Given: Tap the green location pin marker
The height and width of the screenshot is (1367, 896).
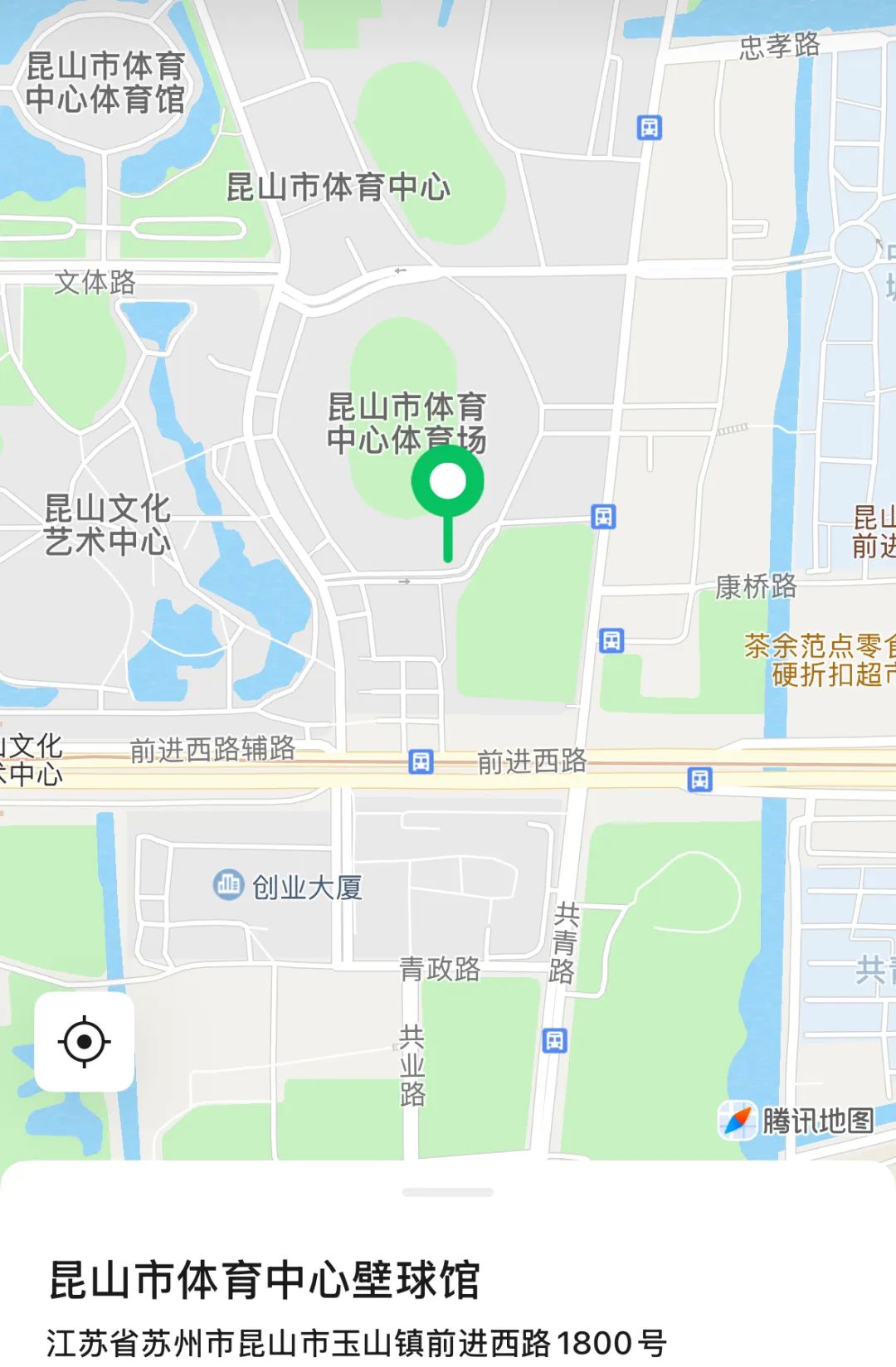Looking at the screenshot, I should pyautogui.click(x=448, y=484).
